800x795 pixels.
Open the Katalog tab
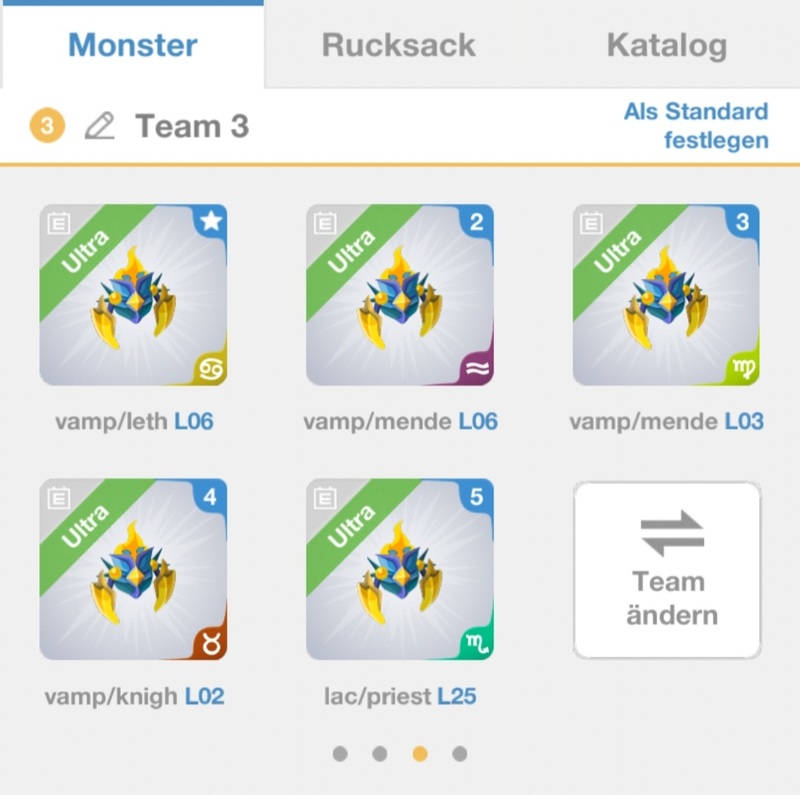(x=666, y=45)
